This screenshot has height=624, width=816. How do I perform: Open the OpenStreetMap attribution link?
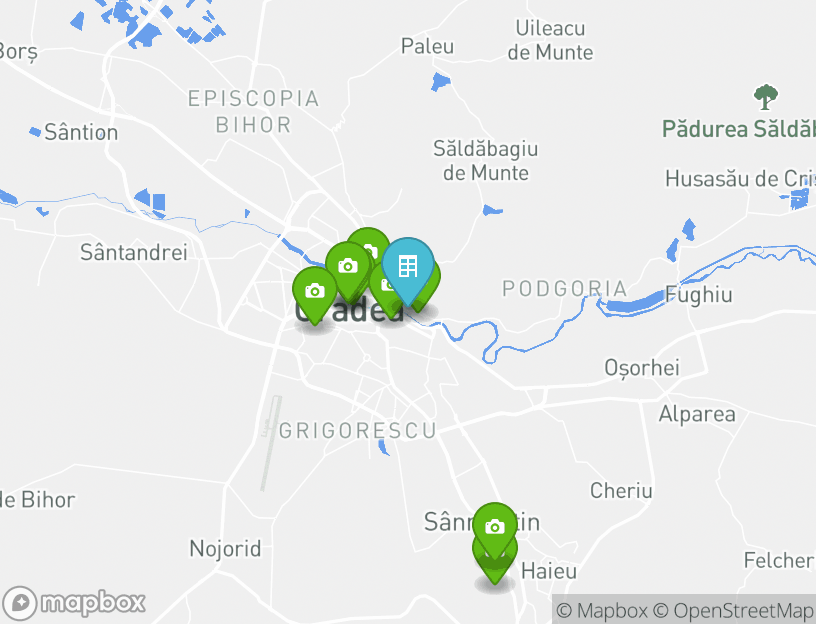pyautogui.click(x=734, y=610)
